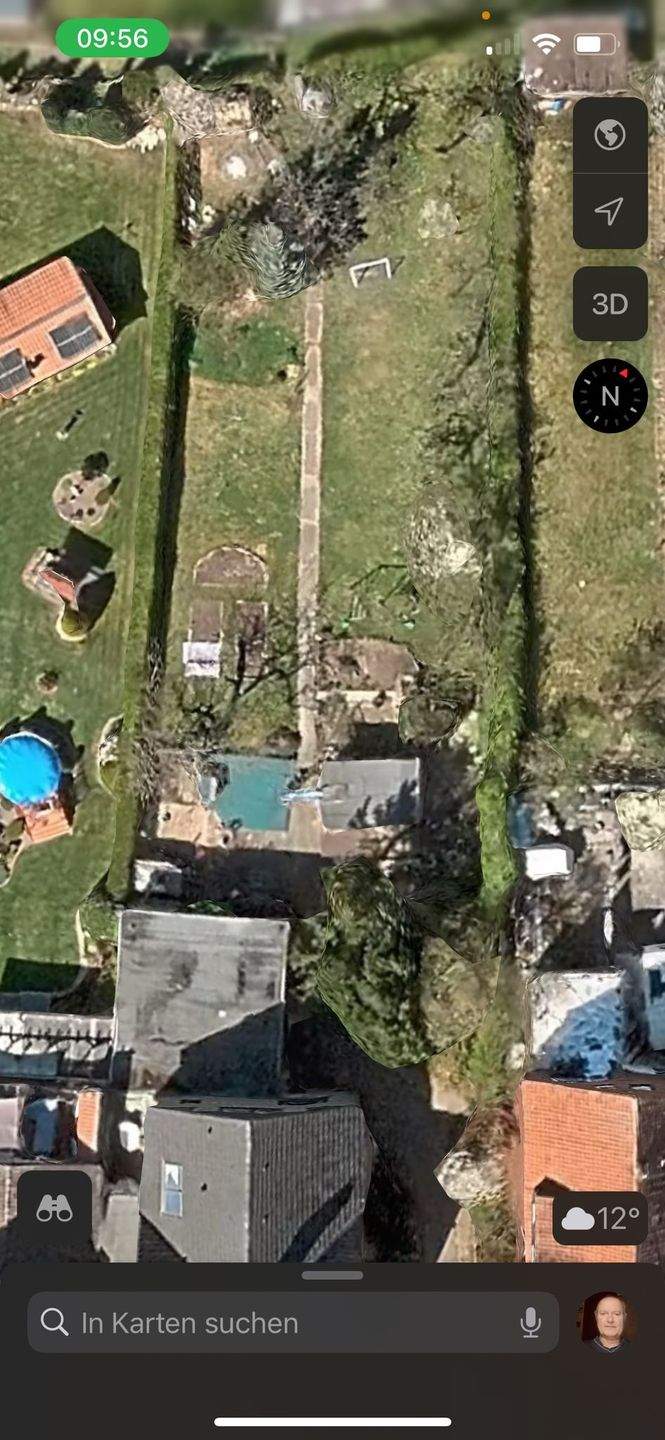This screenshot has width=665, height=1440.
Task: Switch the map to 3D view
Action: click(610, 304)
